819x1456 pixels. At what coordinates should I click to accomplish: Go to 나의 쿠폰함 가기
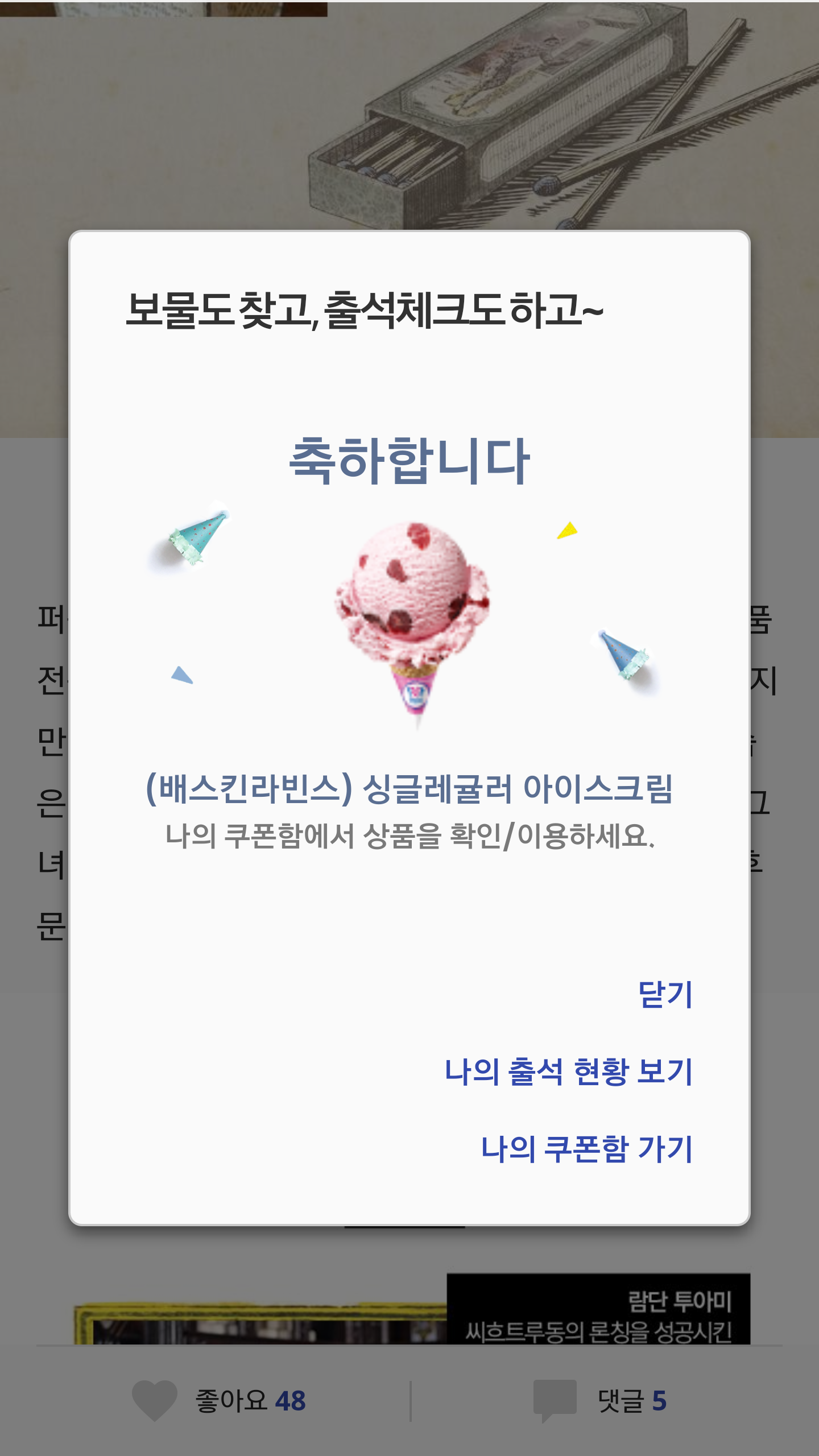[x=586, y=1149]
